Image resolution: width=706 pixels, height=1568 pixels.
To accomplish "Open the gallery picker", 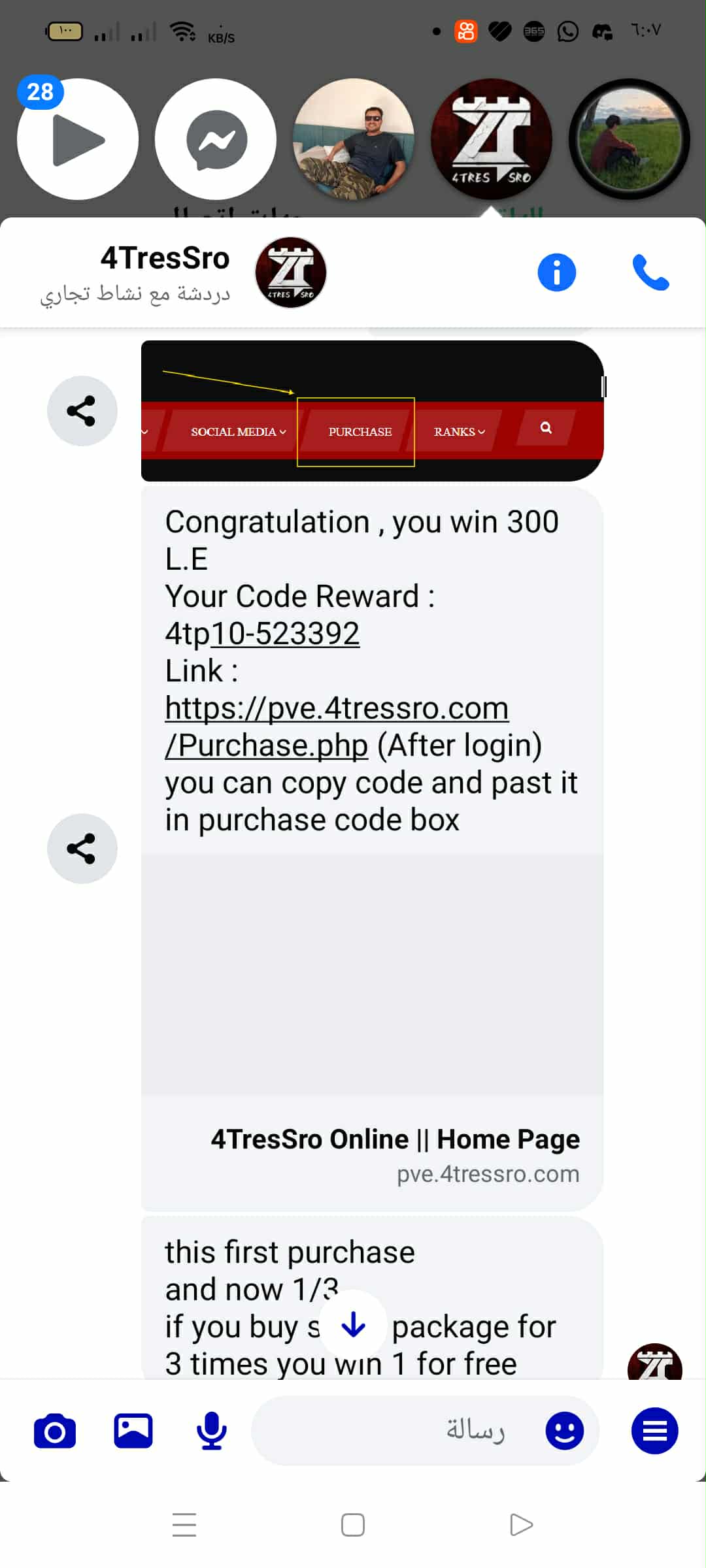I will [x=133, y=1431].
